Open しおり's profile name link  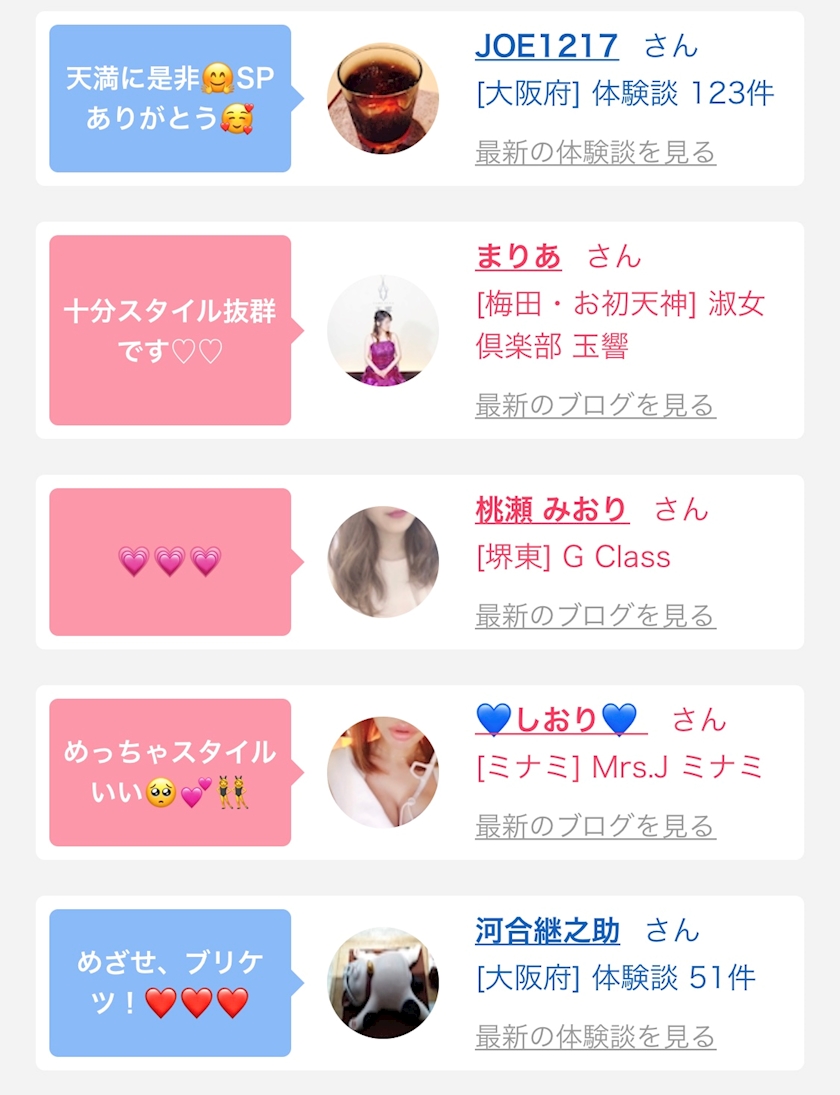pyautogui.click(x=561, y=719)
